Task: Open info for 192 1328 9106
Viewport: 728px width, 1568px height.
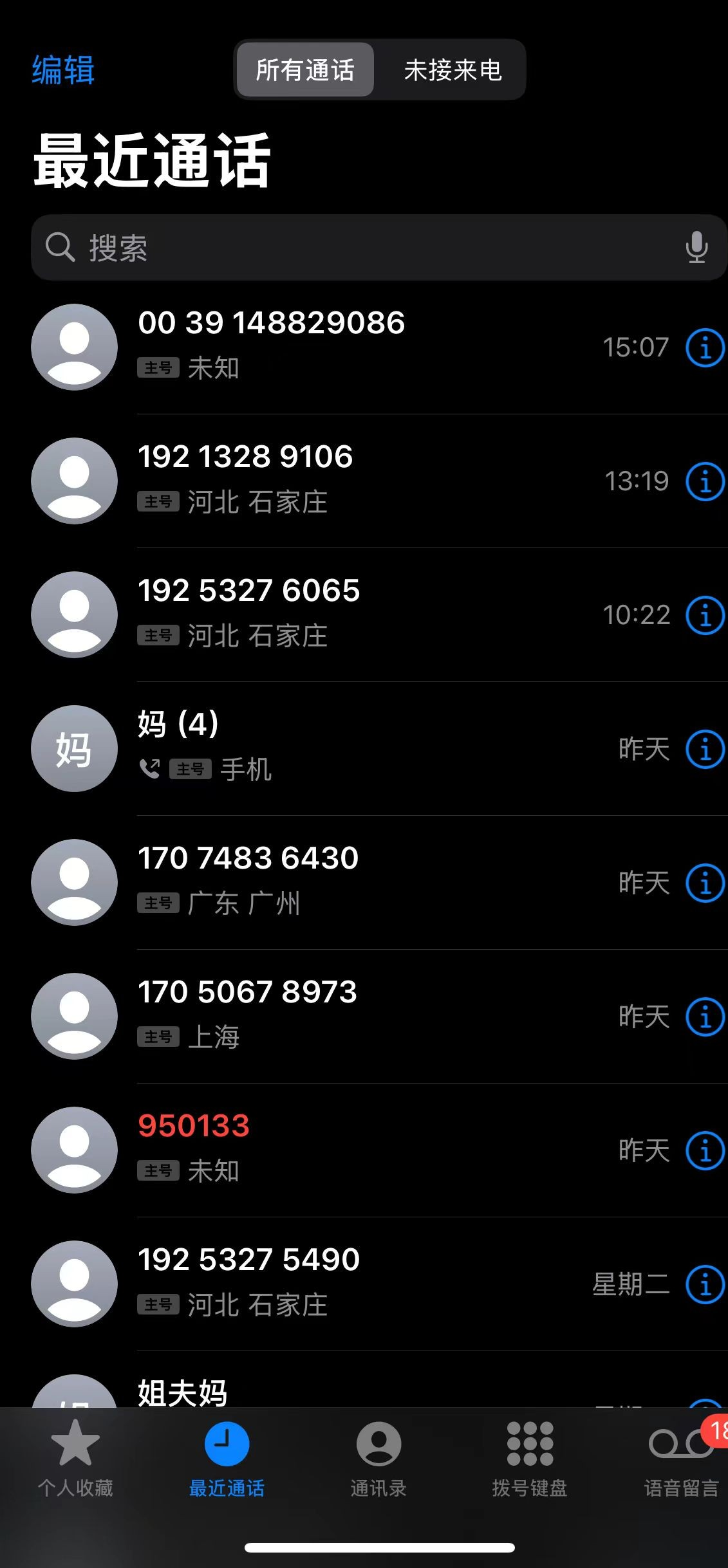Action: click(x=705, y=481)
